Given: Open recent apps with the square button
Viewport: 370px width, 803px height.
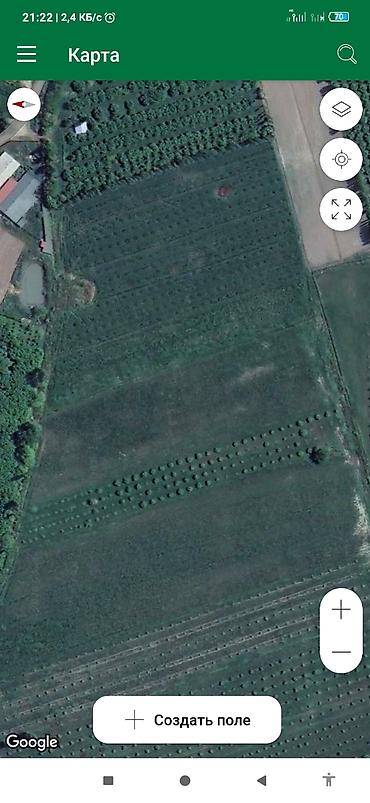Looking at the screenshot, I should click(x=108, y=780).
